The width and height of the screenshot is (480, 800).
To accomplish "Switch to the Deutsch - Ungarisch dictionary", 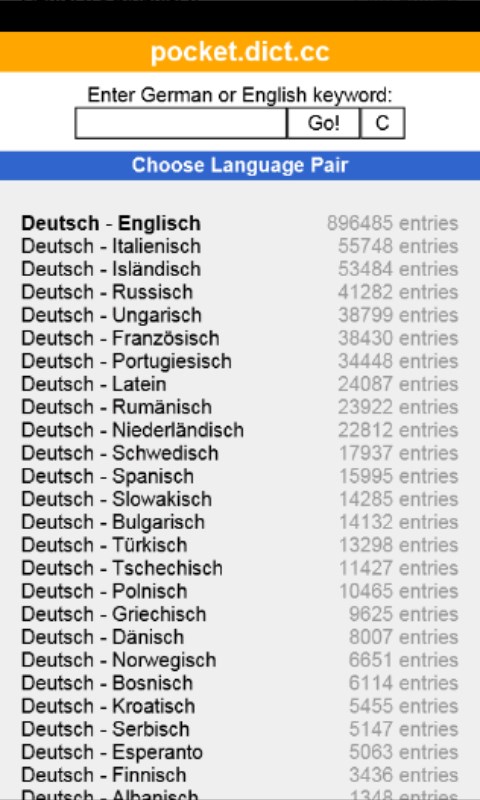I will coord(111,315).
